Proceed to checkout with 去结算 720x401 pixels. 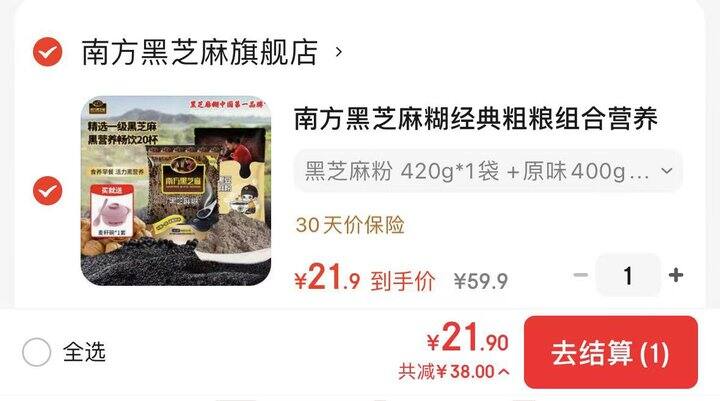[x=610, y=353]
